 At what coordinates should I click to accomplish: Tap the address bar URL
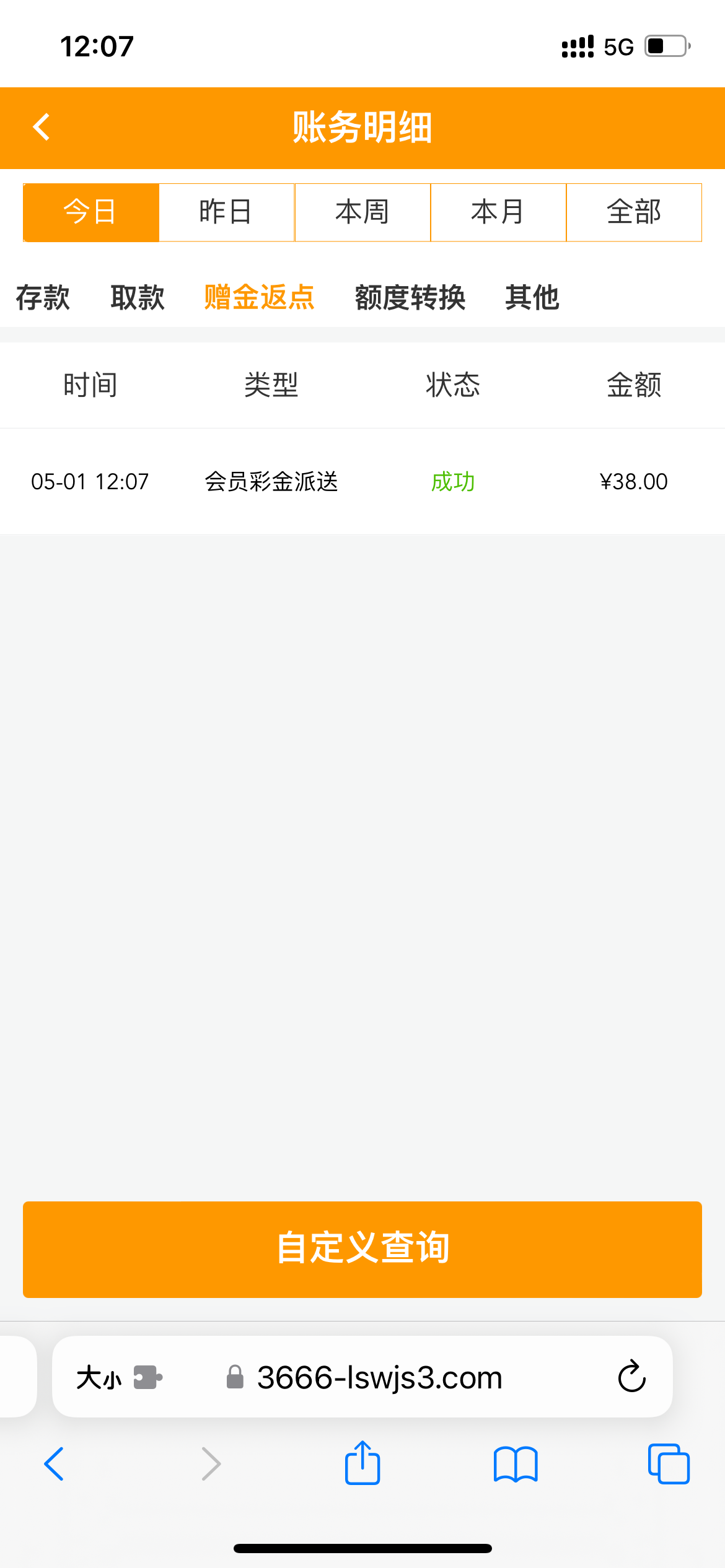click(x=379, y=1378)
